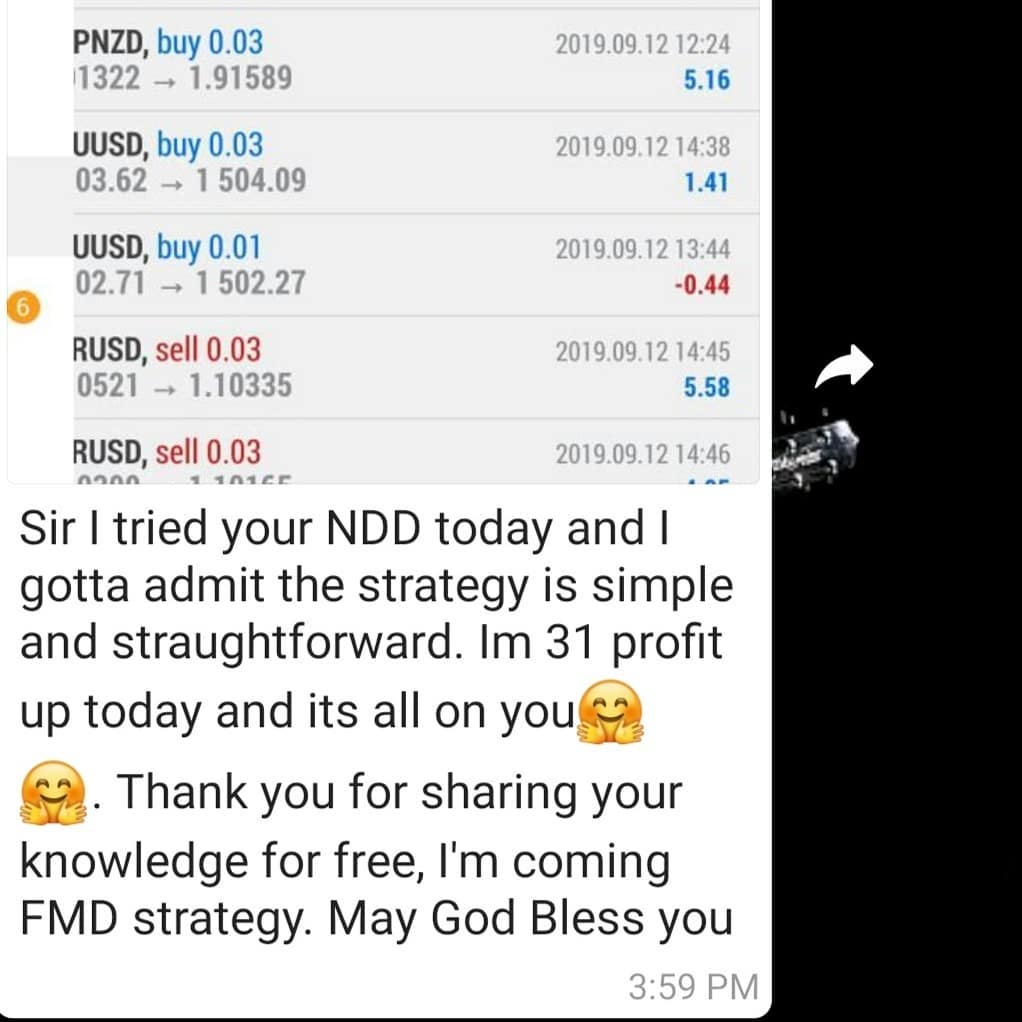The width and height of the screenshot is (1022, 1022).
Task: Forward the trade screenshot message
Action: [843, 366]
